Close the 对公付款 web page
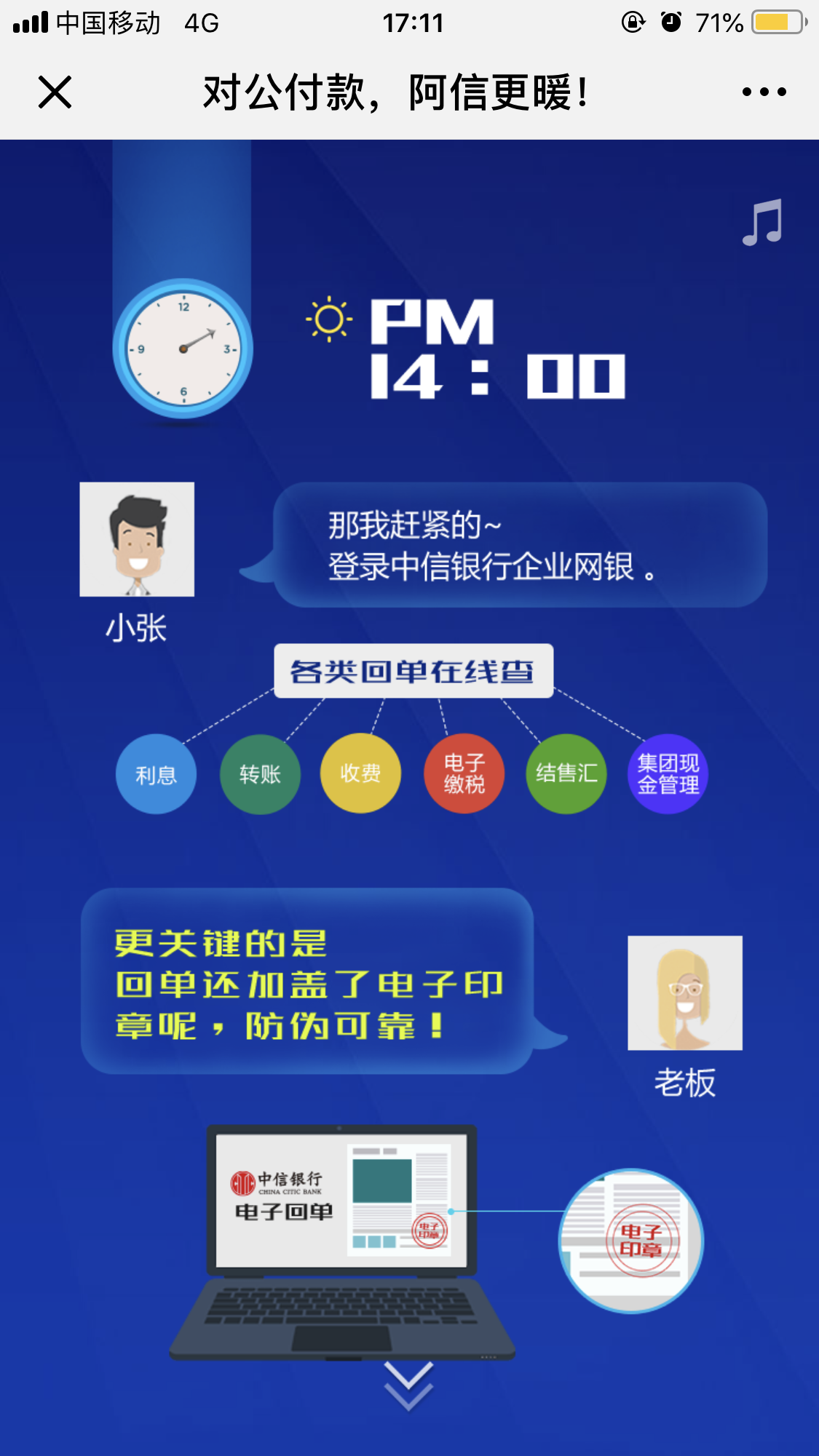 tap(55, 92)
